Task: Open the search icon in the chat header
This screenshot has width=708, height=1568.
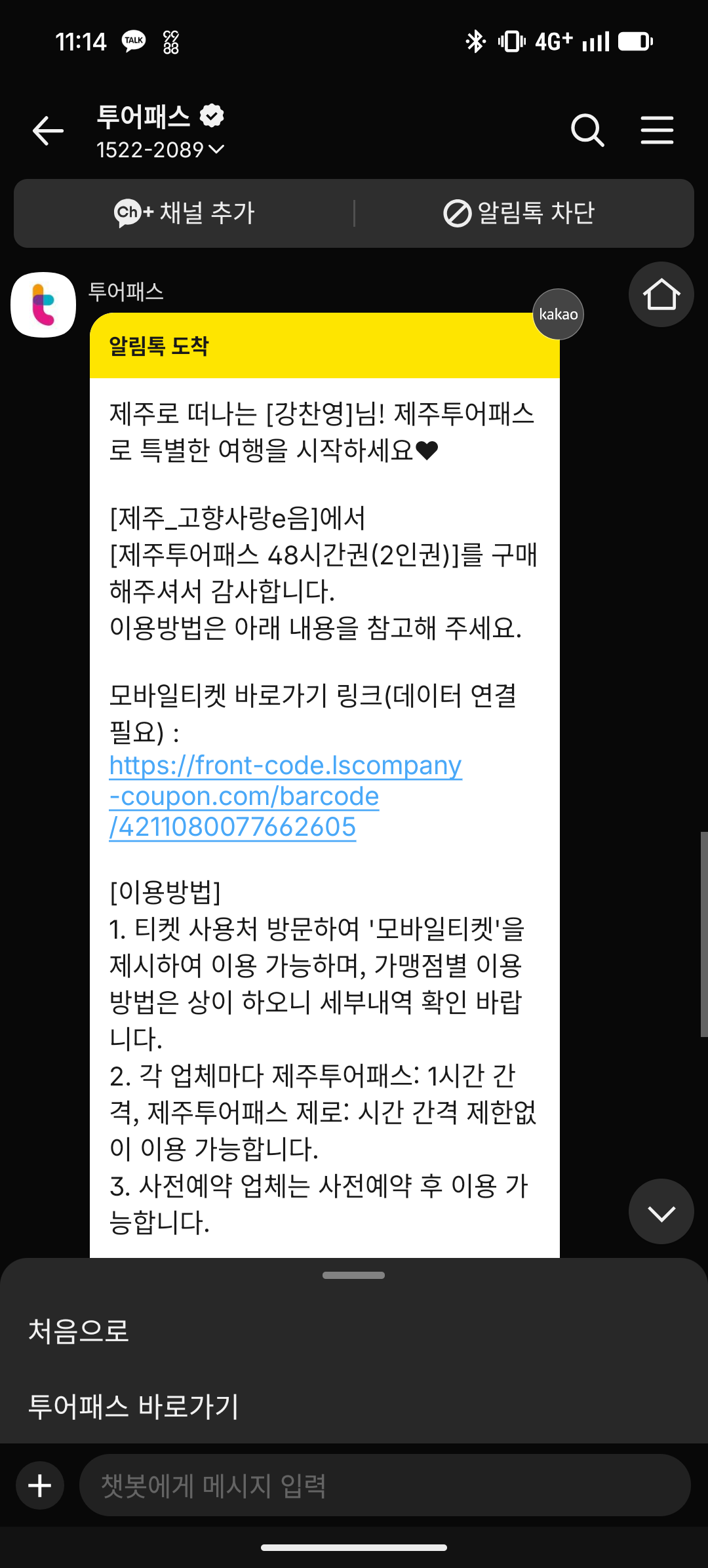Action: [588, 130]
